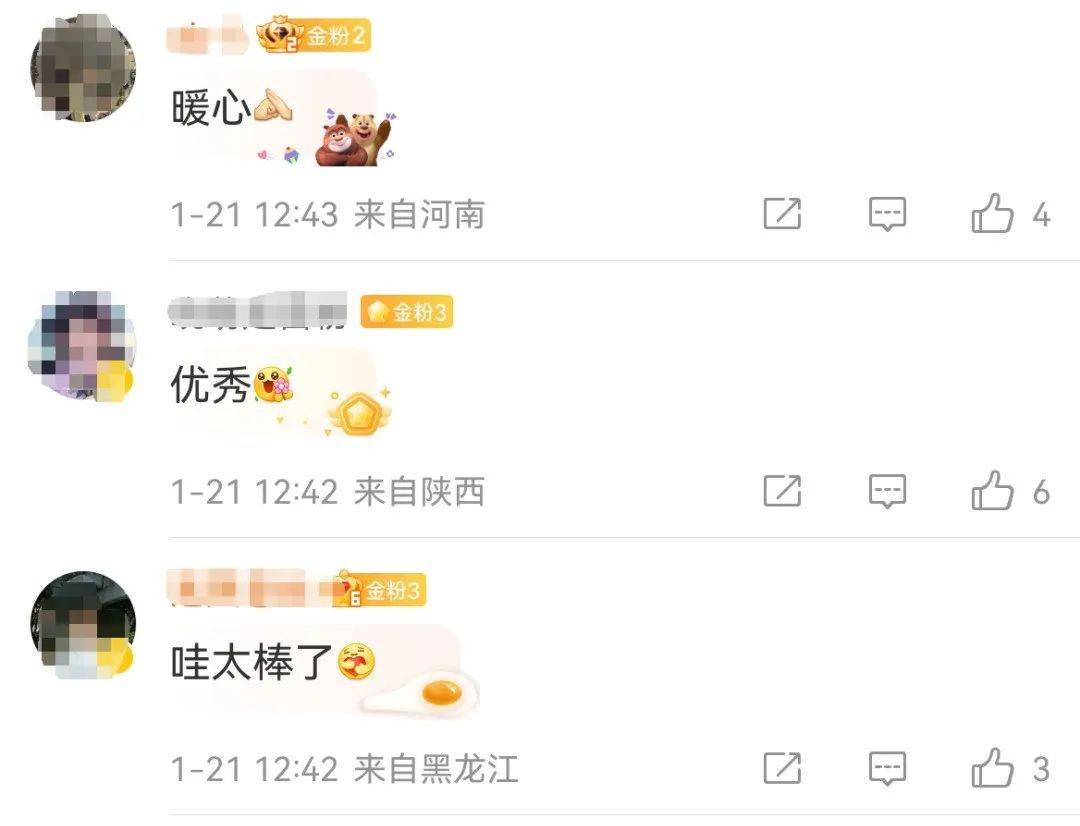Like the 优秀 comment from 陕西

click(x=992, y=491)
